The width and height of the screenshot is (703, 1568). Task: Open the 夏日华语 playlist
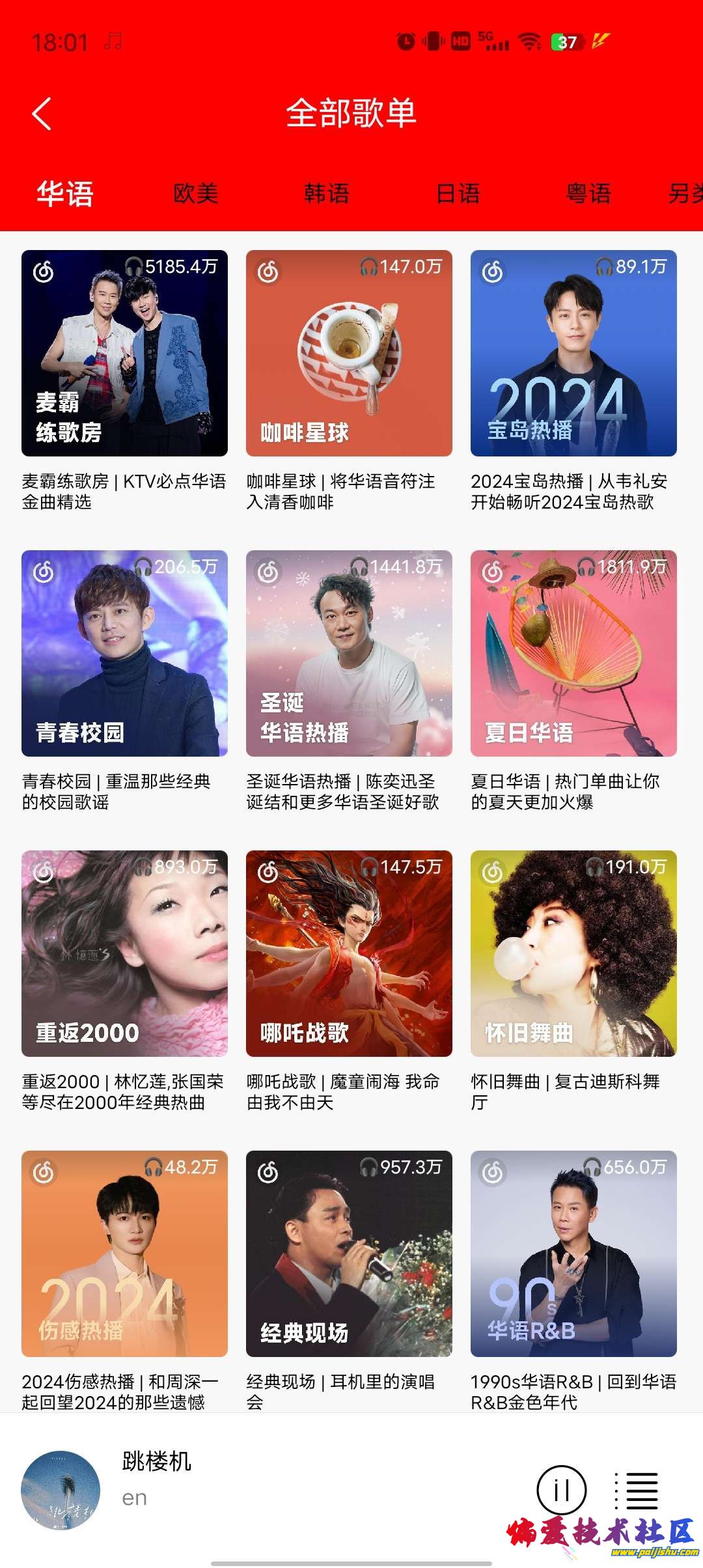coord(573,653)
